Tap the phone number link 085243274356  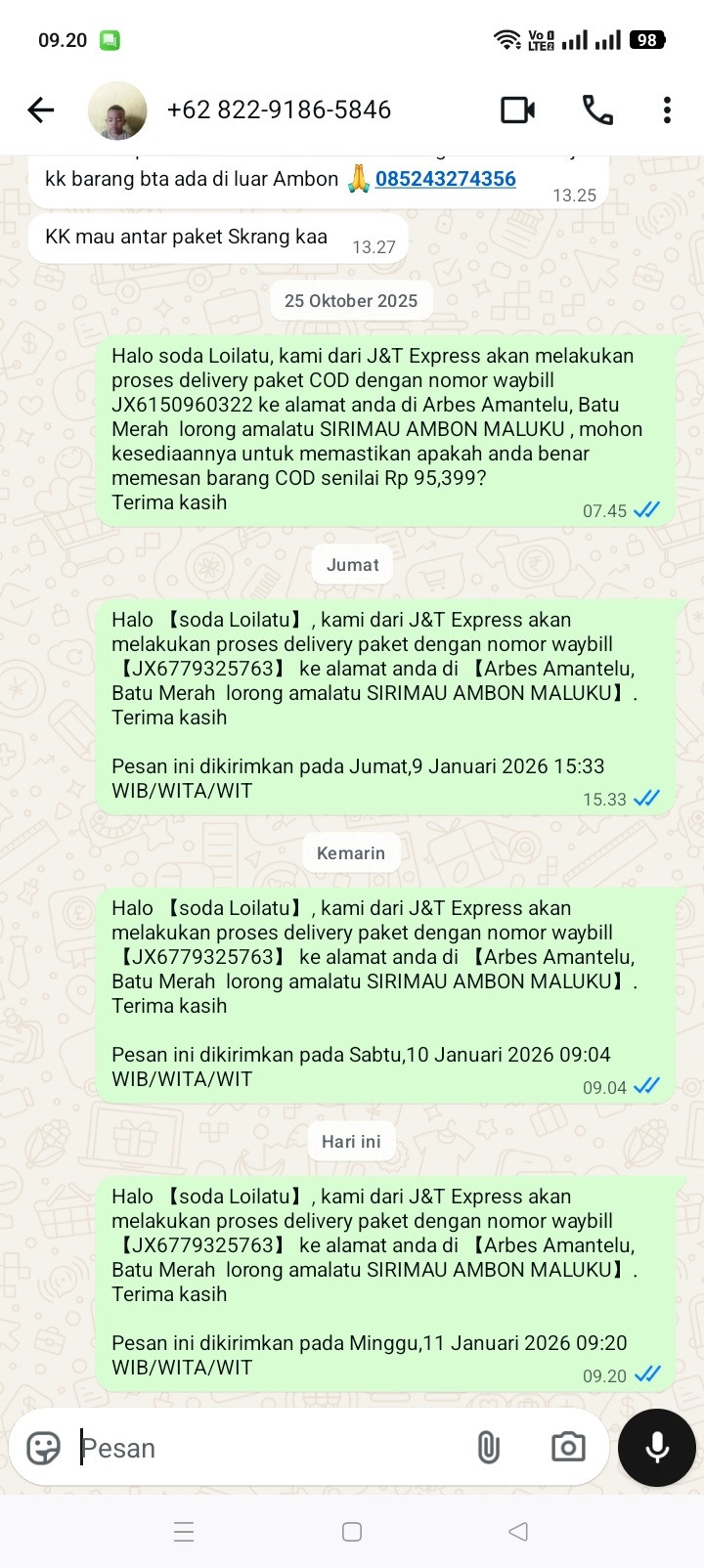[445, 179]
